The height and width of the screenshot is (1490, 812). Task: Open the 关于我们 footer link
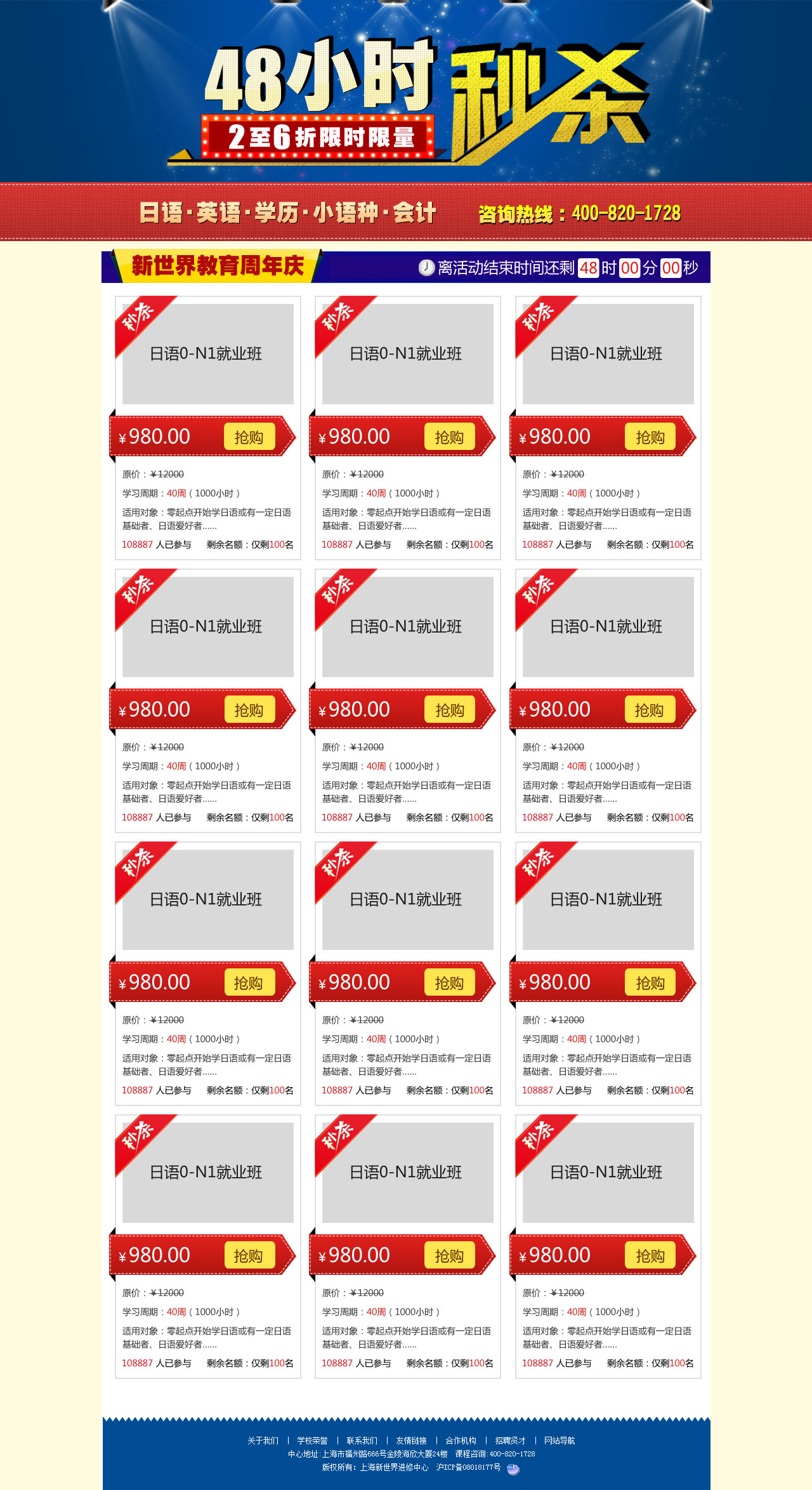pos(263,1441)
